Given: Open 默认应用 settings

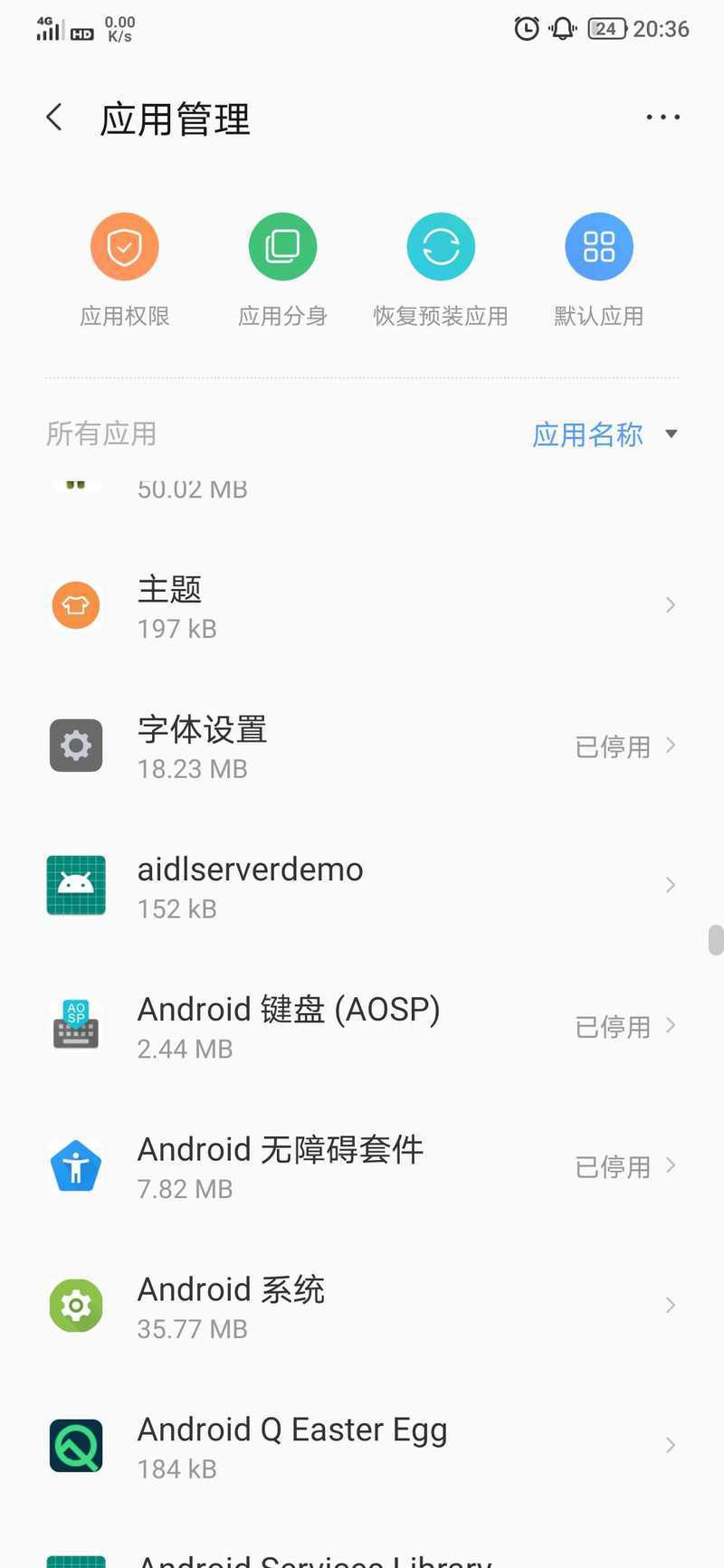Looking at the screenshot, I should point(599,271).
